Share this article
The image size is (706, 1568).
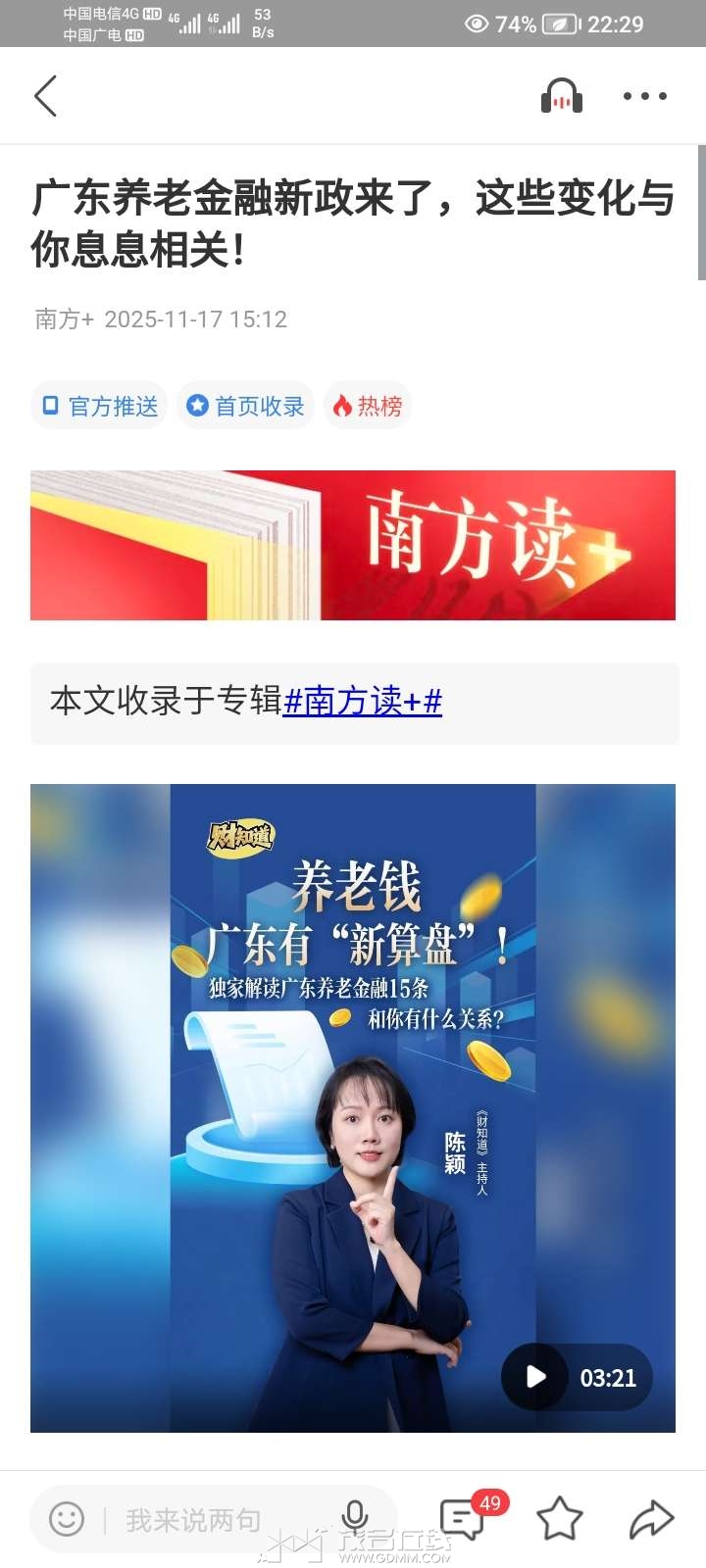click(x=650, y=1519)
